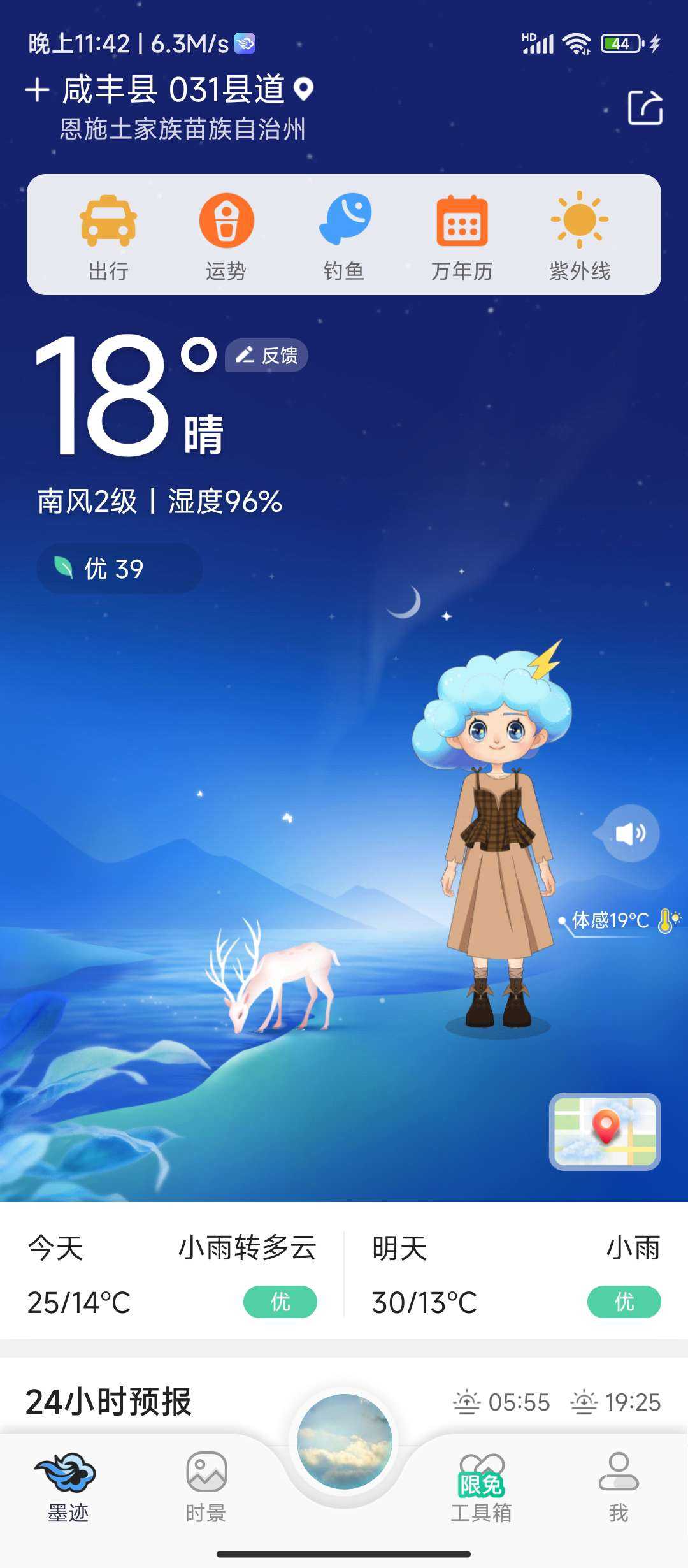
Task: Open the weather map thumbnail
Action: pyautogui.click(x=605, y=1131)
